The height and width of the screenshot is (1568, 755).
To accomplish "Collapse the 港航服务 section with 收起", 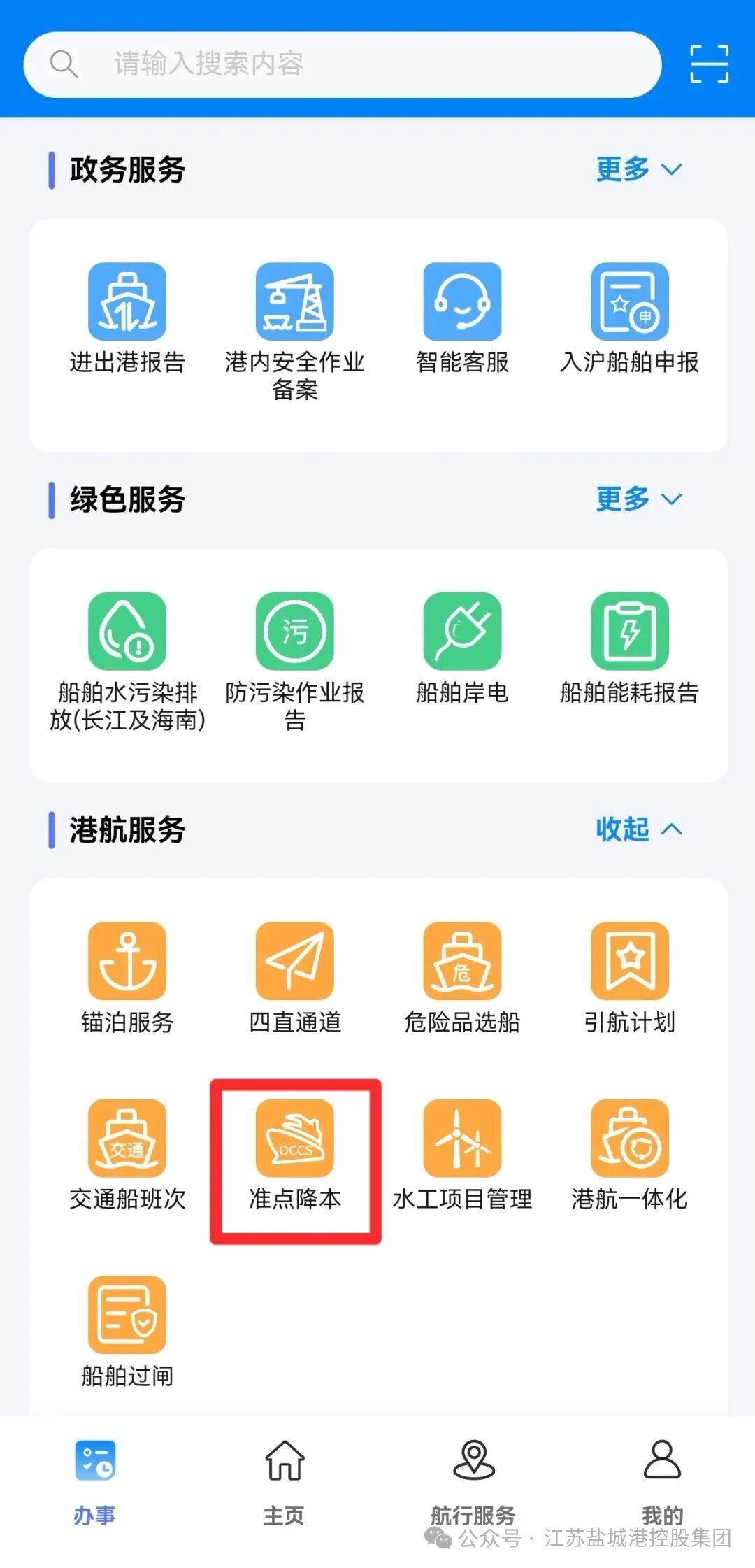I will point(638,829).
